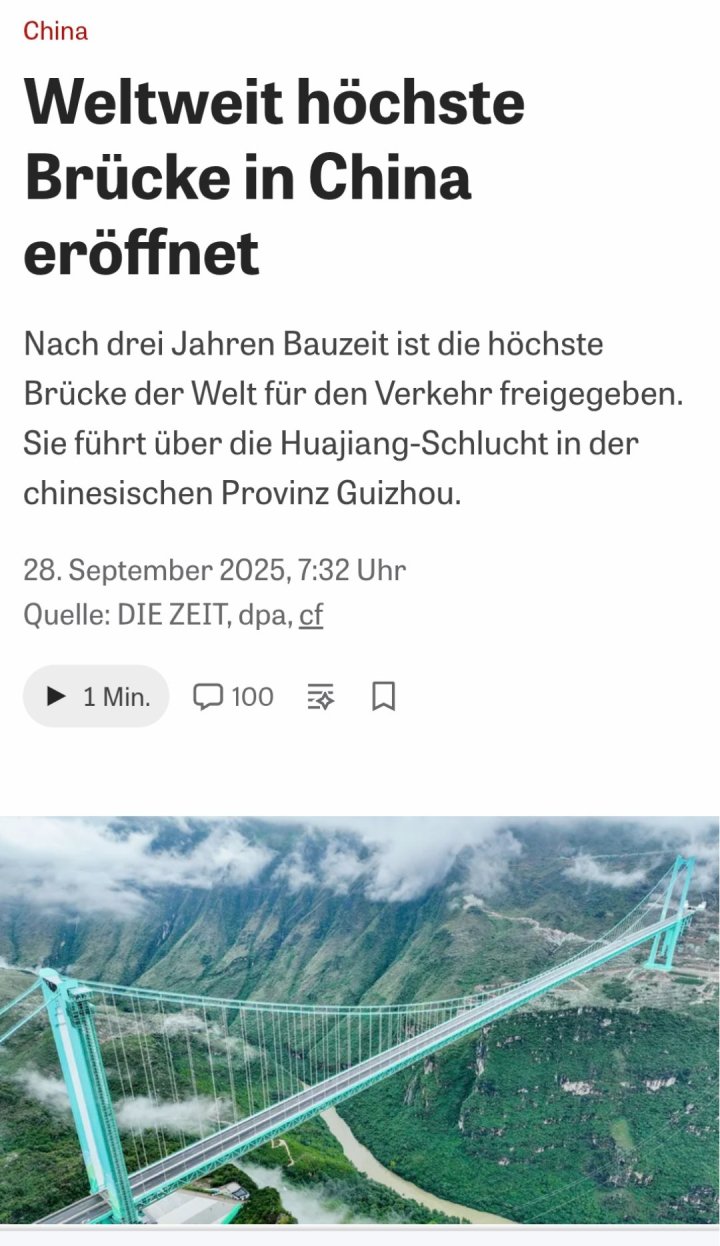Play the 1 Min. audio version

97,696
